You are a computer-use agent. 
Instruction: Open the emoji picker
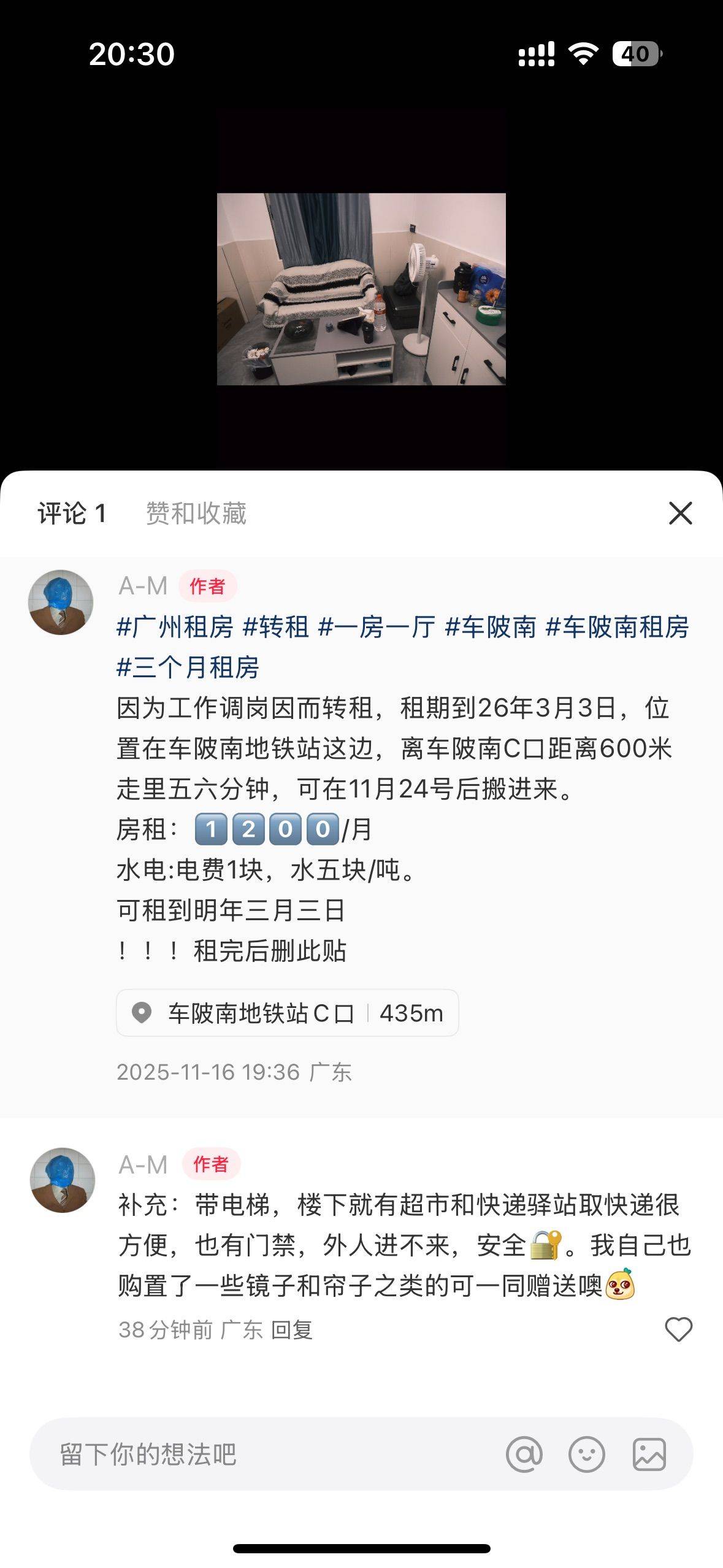click(587, 1454)
